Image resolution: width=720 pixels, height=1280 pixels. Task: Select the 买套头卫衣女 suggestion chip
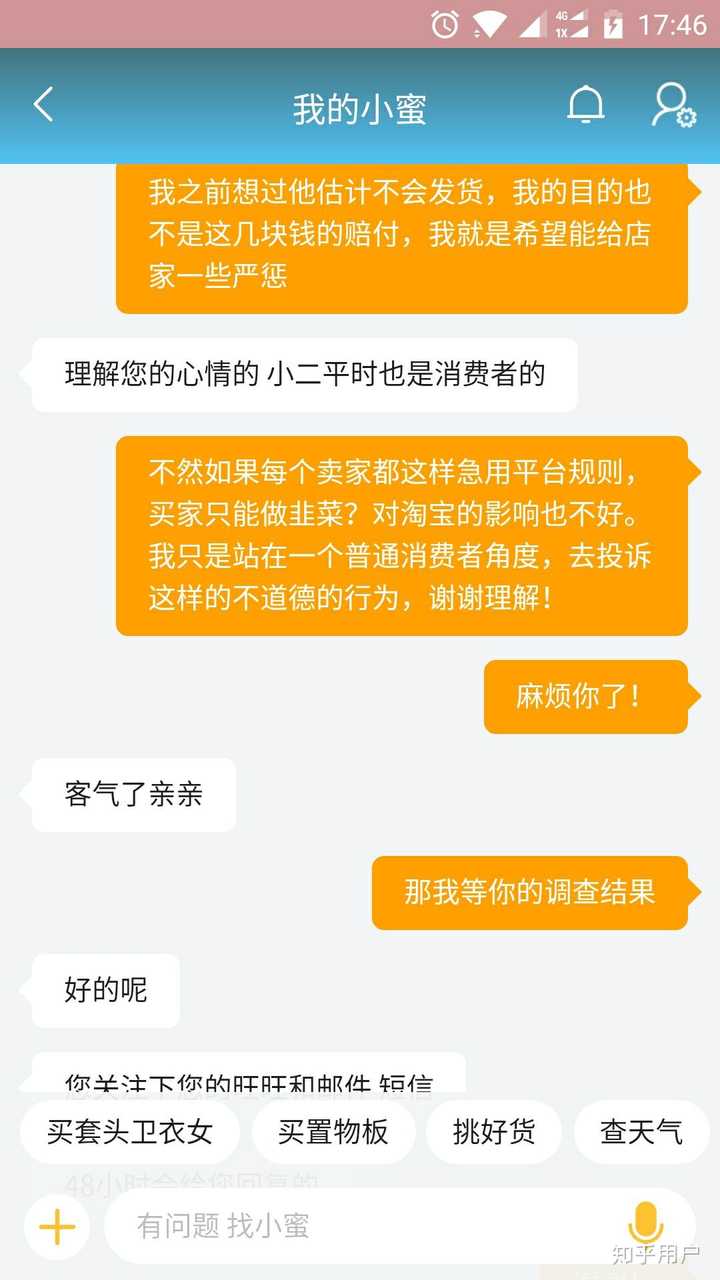130,1132
